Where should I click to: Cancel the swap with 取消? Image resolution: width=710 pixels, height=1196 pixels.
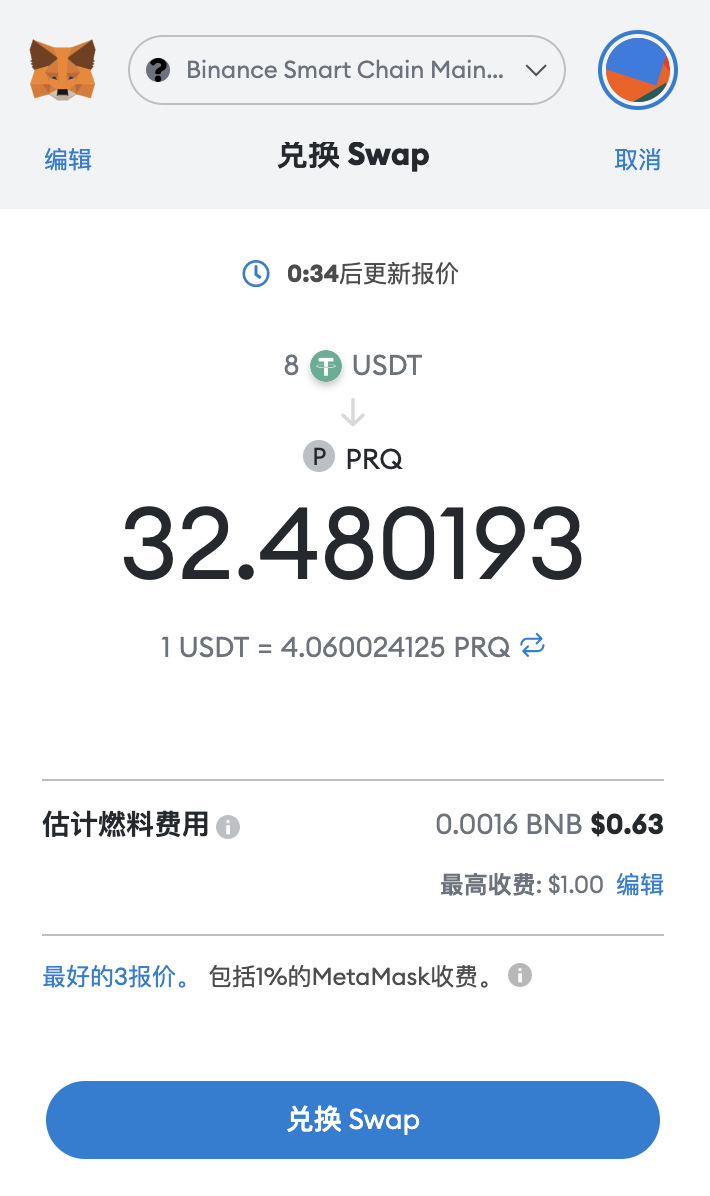(x=638, y=159)
